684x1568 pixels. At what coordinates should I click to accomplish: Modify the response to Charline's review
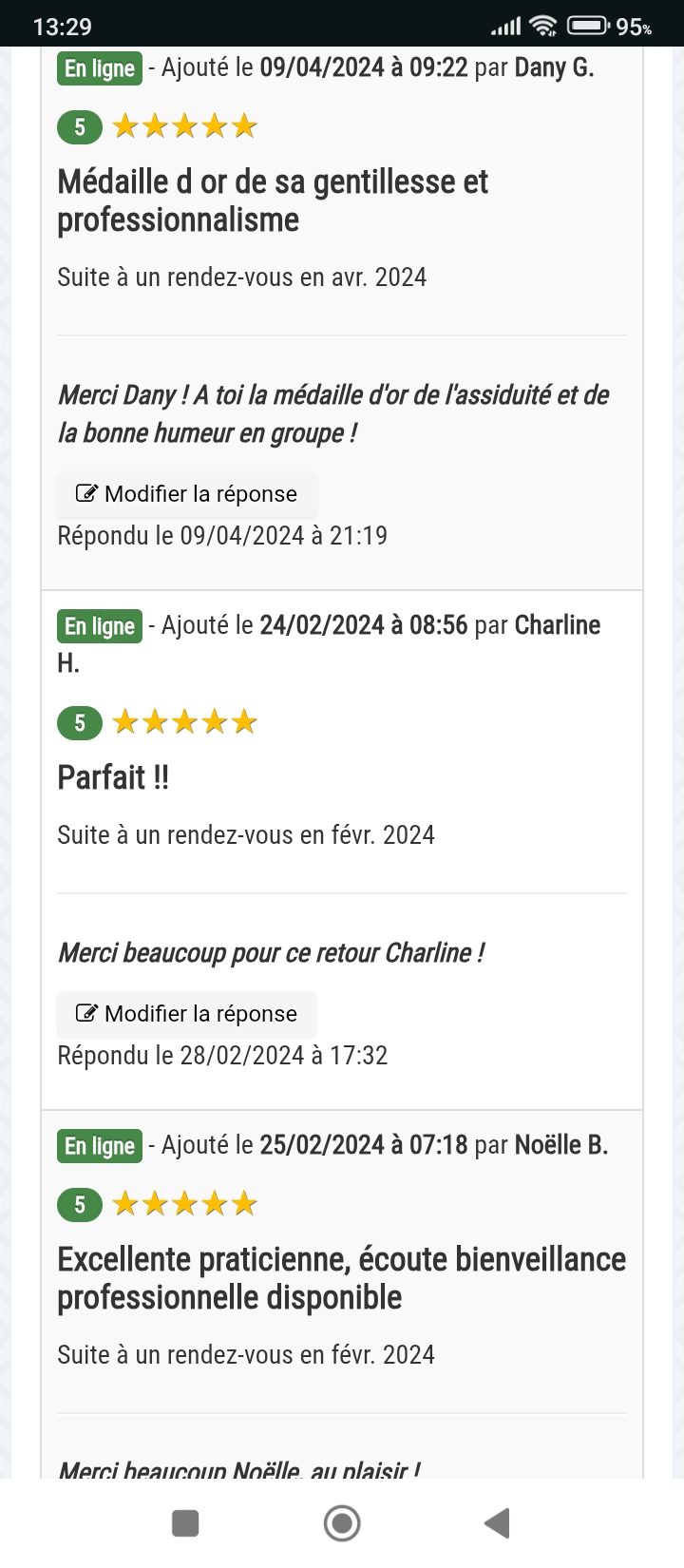click(186, 1014)
